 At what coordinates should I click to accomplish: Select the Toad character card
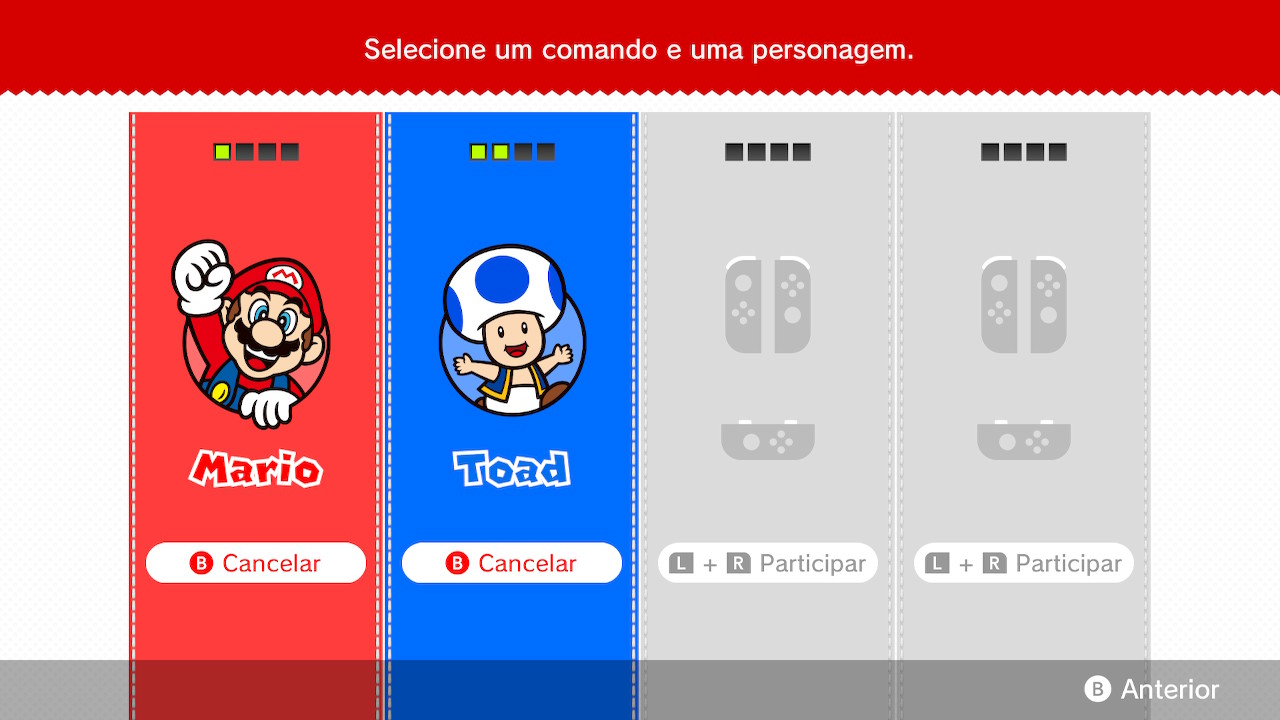(x=512, y=340)
